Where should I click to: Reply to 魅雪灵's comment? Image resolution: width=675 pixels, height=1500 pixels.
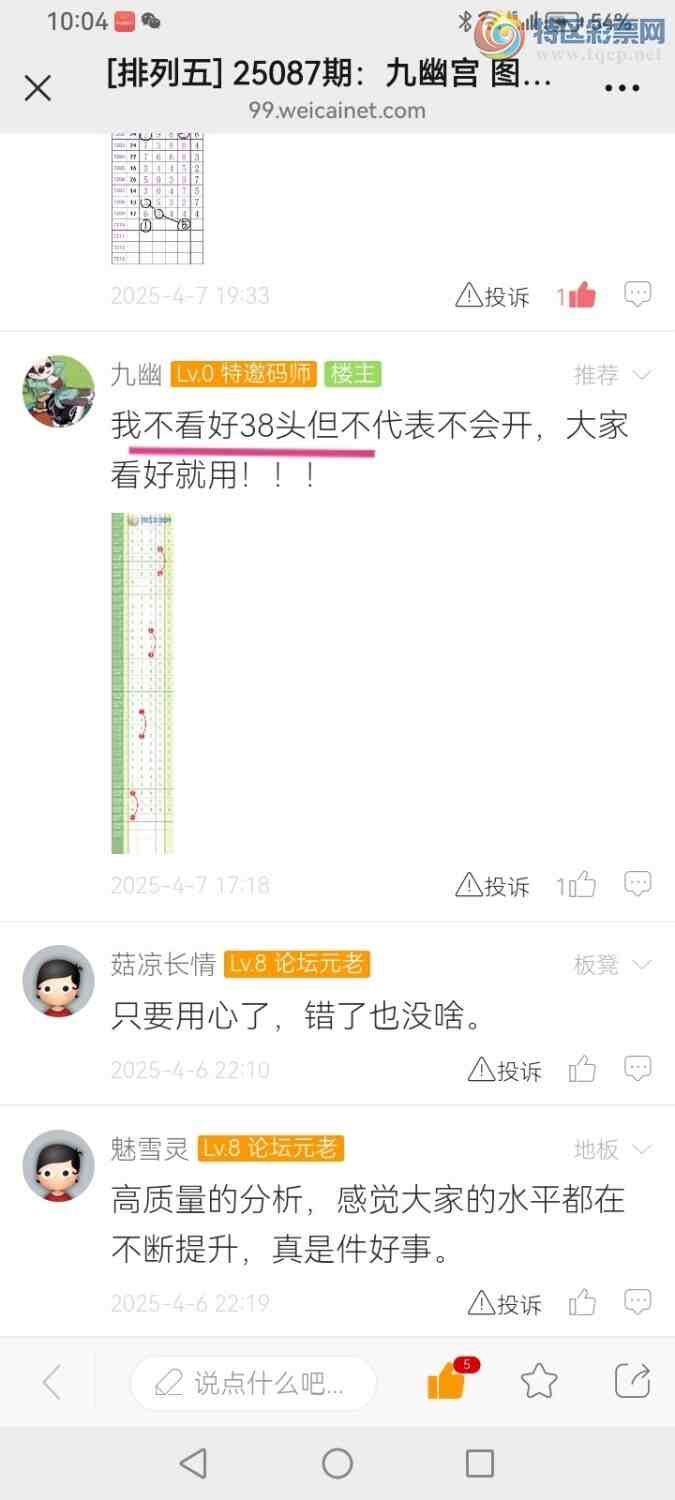point(637,1302)
